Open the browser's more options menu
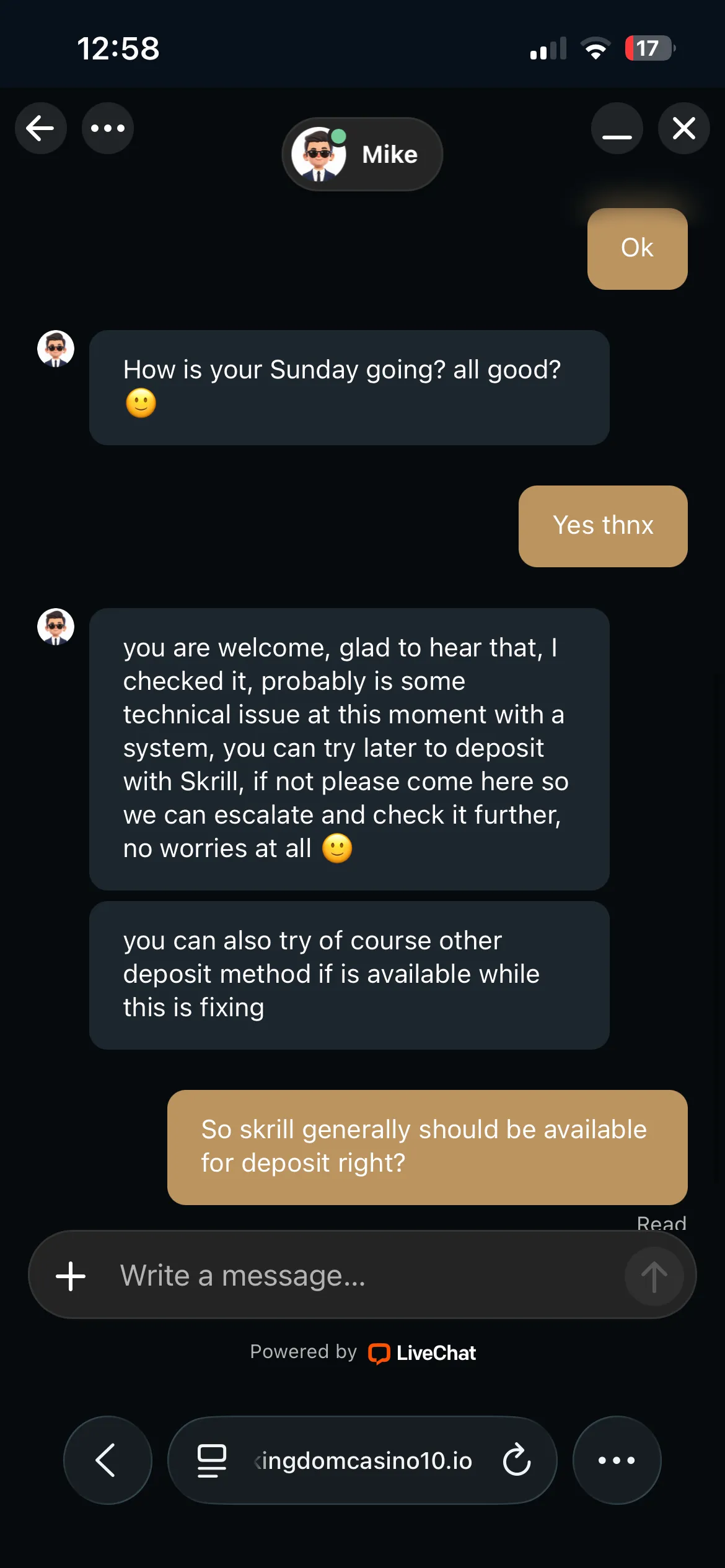The image size is (725, 1568). pyautogui.click(x=617, y=1460)
